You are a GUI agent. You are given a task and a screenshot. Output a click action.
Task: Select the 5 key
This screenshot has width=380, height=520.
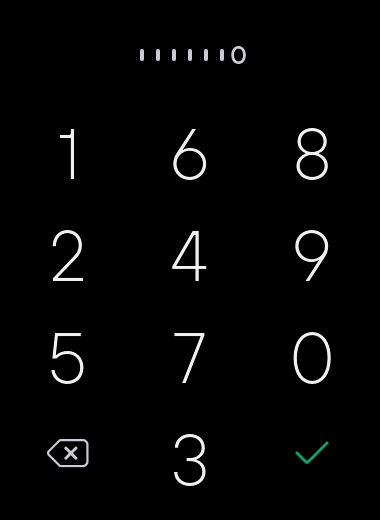[68, 358]
